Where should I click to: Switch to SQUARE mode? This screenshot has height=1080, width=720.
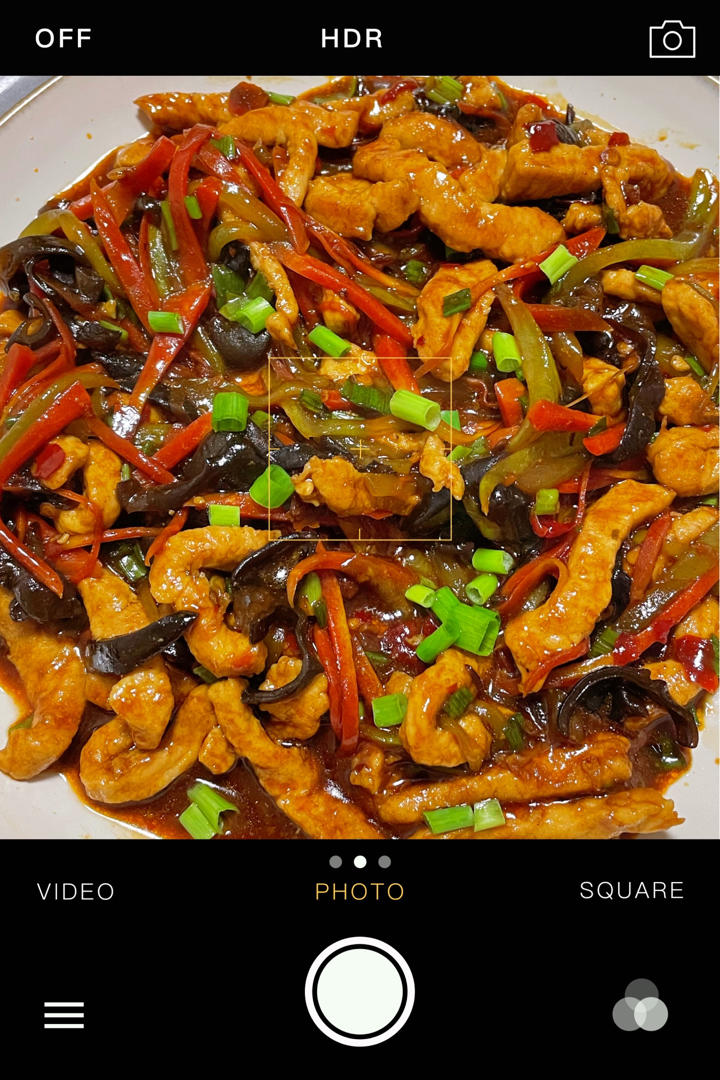pos(632,890)
